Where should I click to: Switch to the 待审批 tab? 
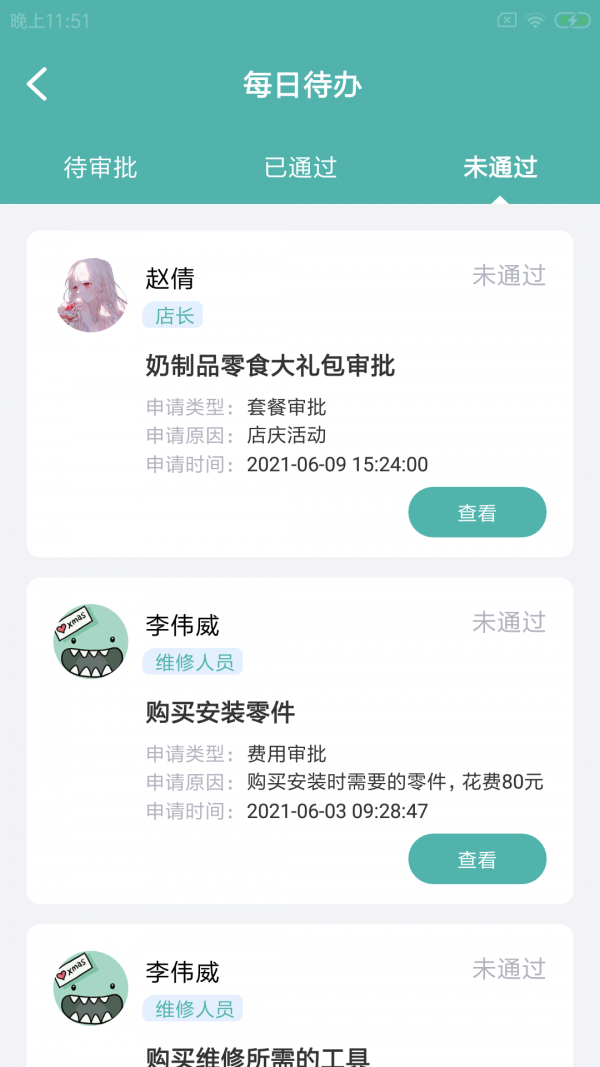point(100,168)
